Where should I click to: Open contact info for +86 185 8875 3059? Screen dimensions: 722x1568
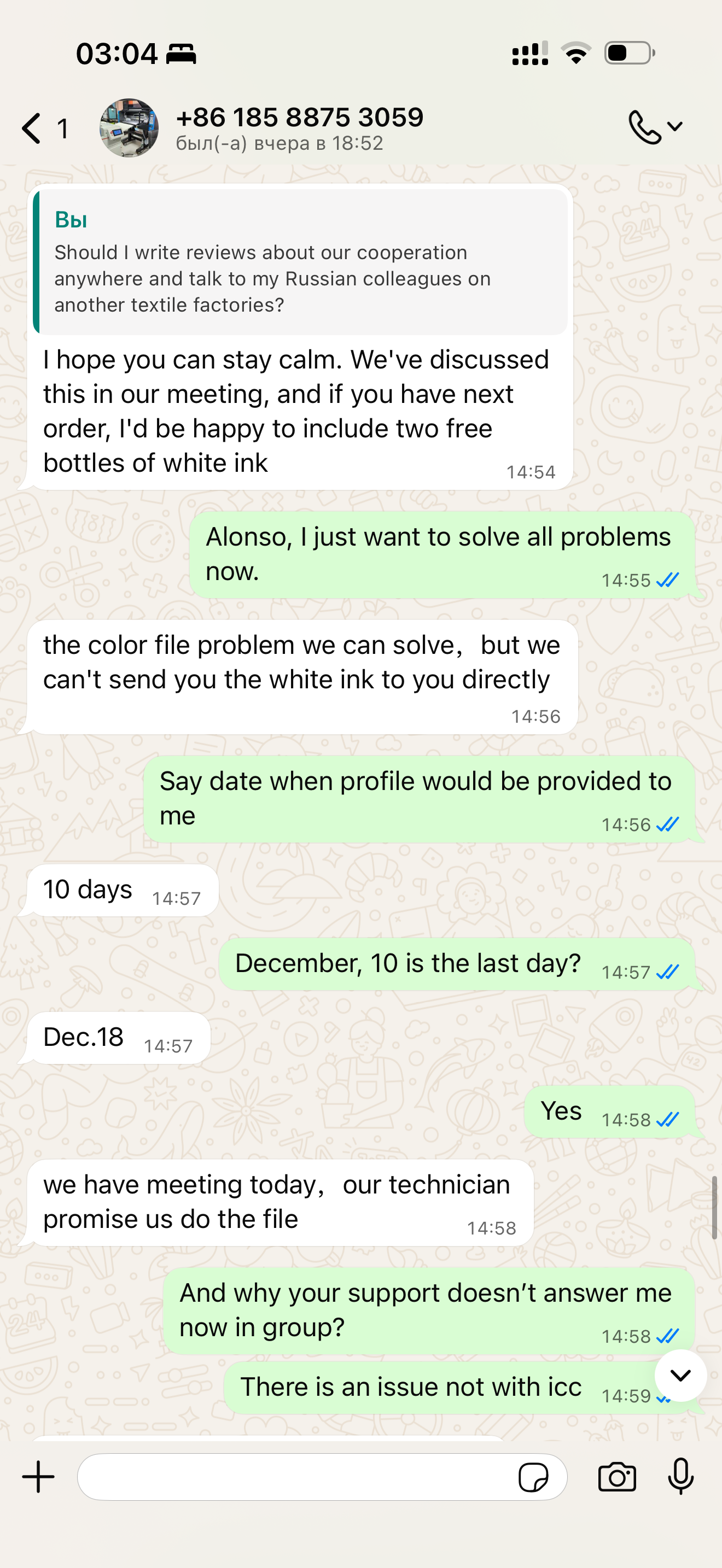(300, 128)
